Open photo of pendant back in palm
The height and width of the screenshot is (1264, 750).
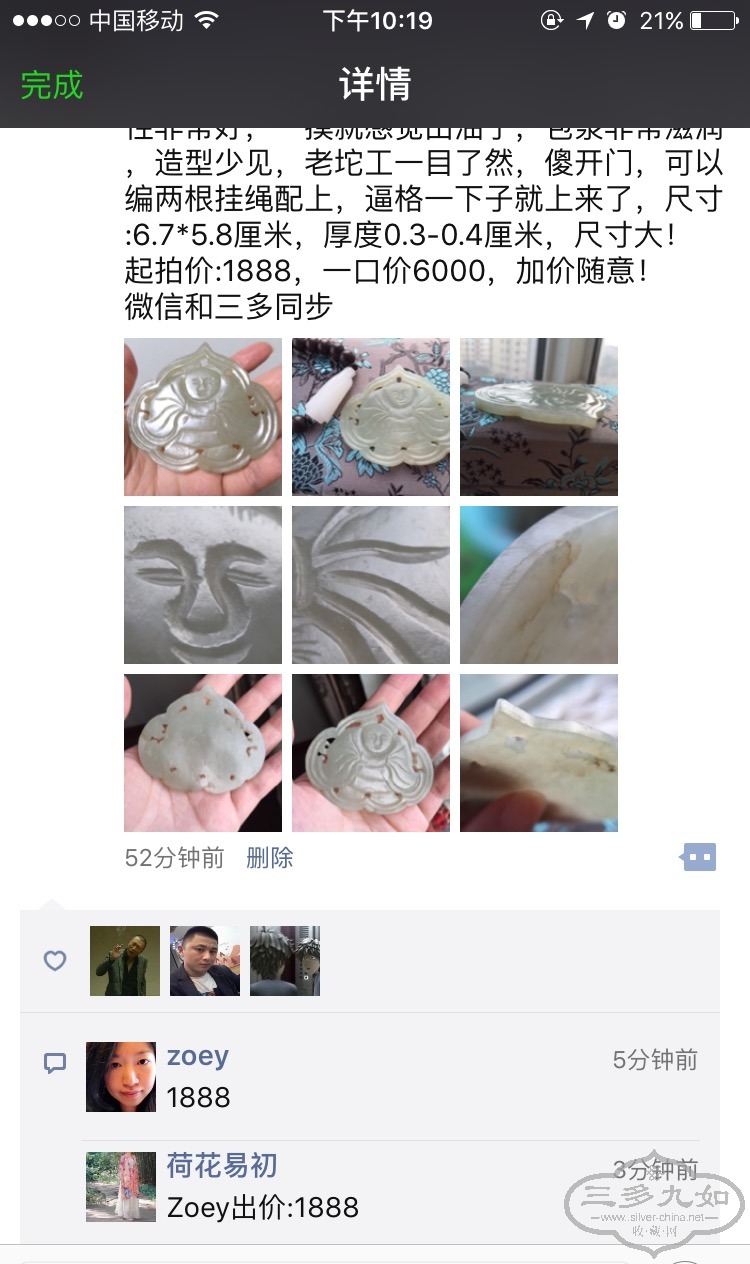[x=203, y=753]
